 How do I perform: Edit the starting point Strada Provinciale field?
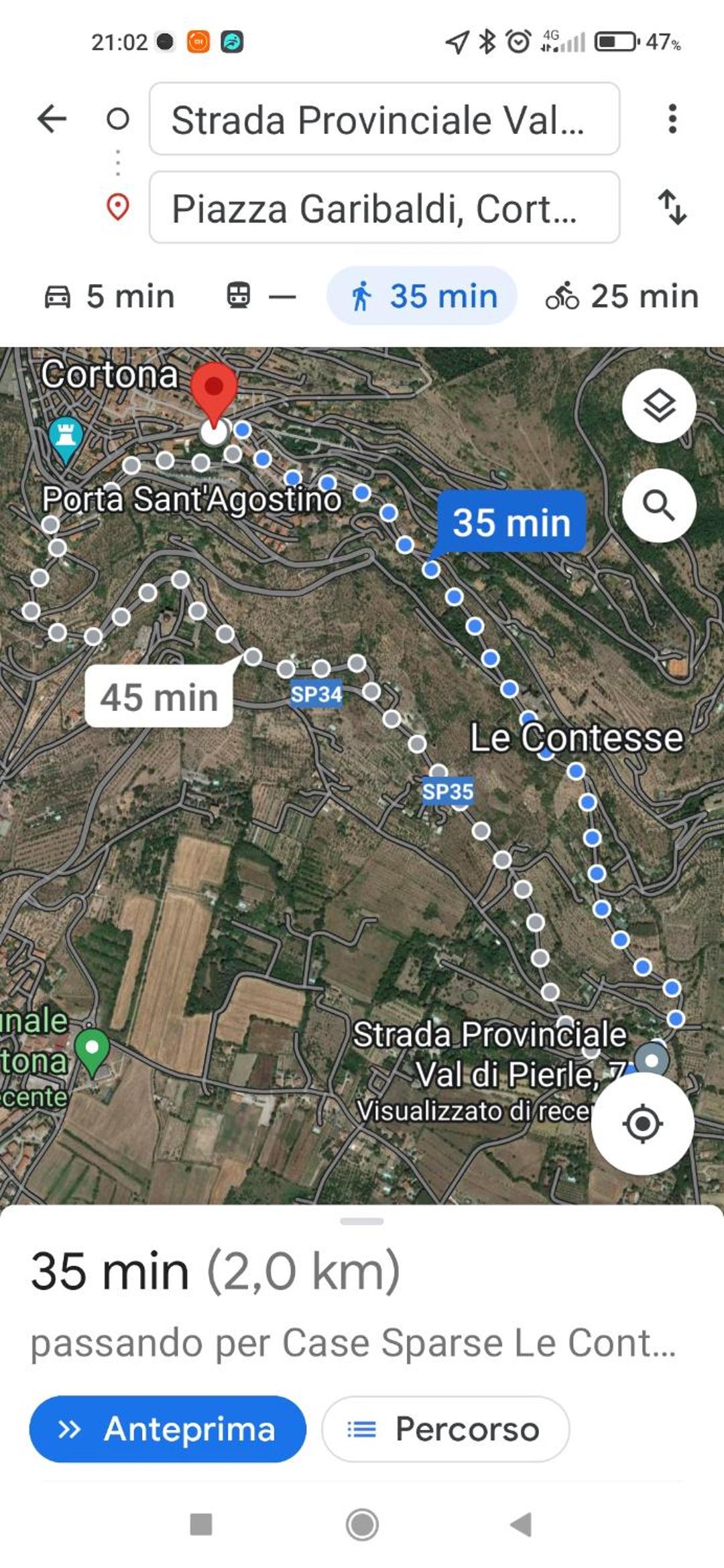(x=384, y=119)
